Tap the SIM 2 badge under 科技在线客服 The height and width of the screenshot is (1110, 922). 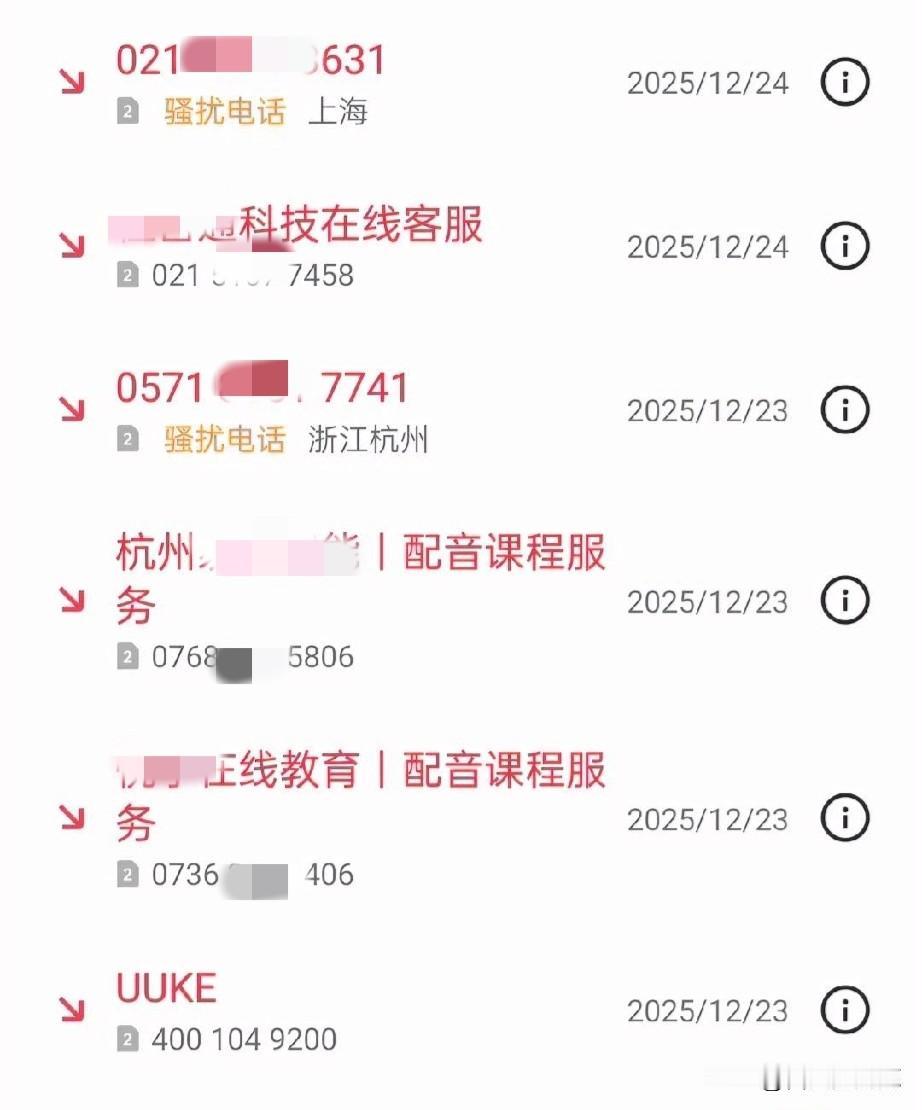tap(127, 277)
